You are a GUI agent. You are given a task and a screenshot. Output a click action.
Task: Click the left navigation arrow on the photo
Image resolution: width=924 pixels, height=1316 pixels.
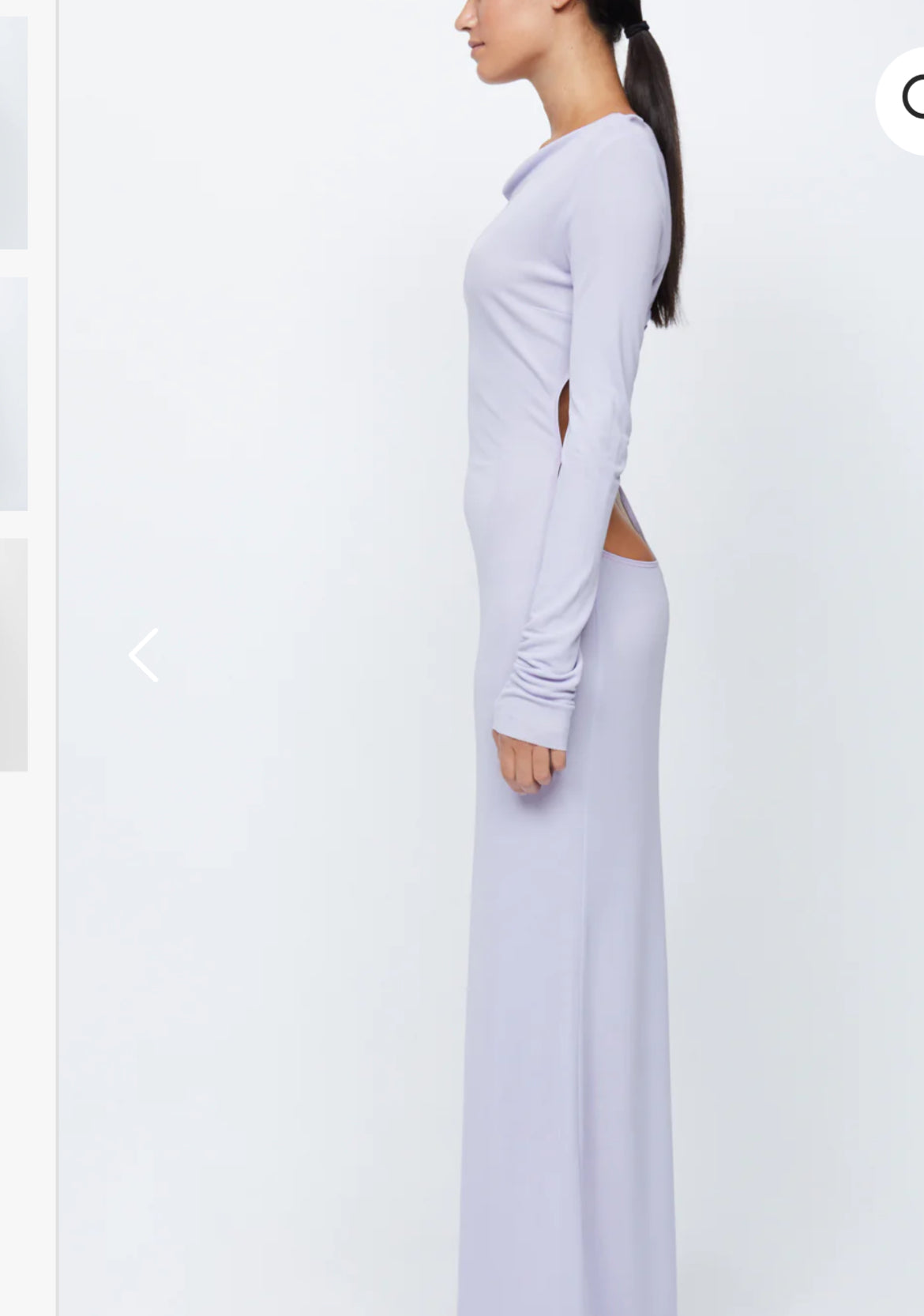click(143, 656)
